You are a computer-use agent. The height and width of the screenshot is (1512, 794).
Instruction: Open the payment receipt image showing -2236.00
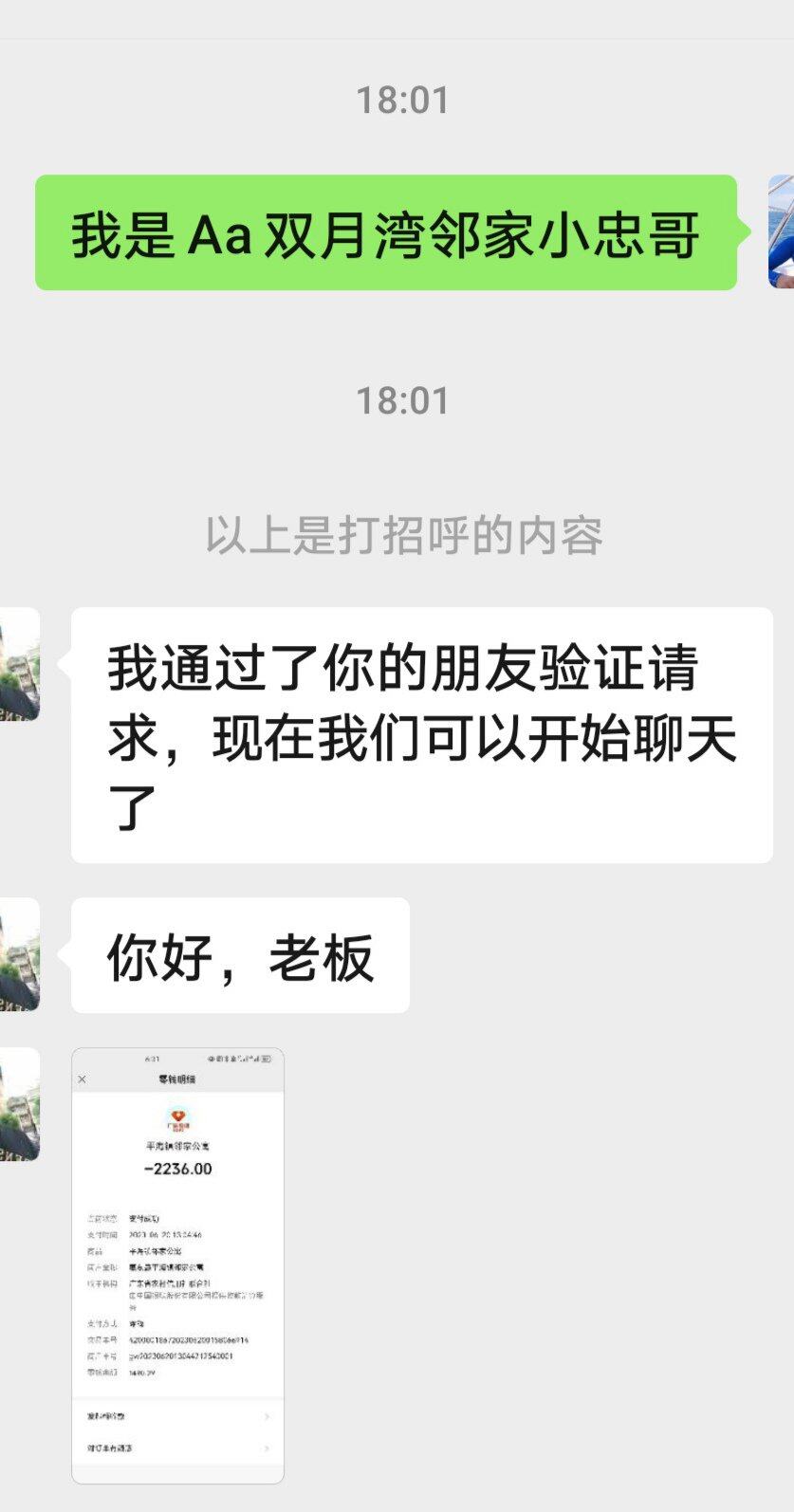177,1264
